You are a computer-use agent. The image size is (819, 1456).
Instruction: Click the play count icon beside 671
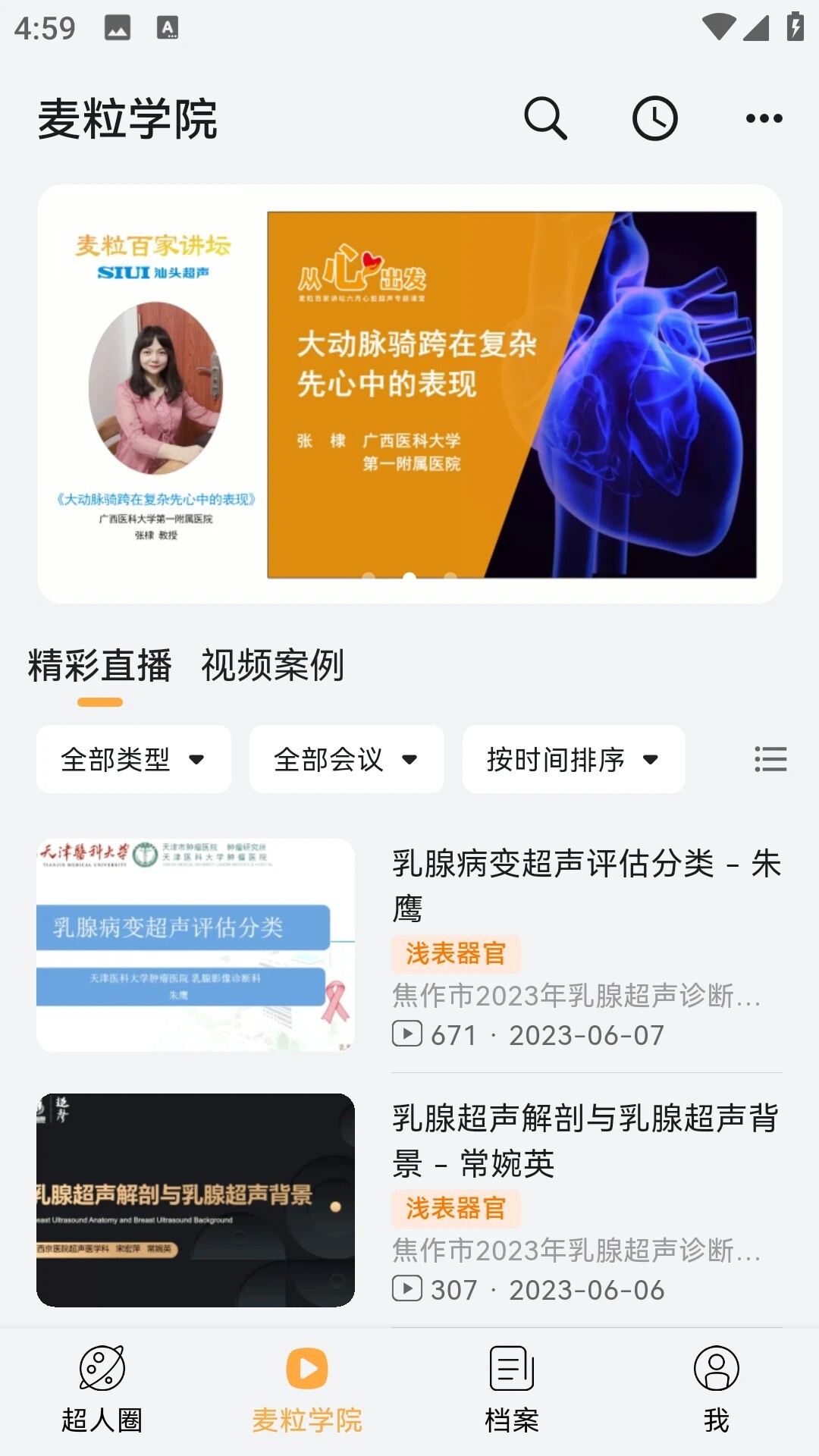406,1034
